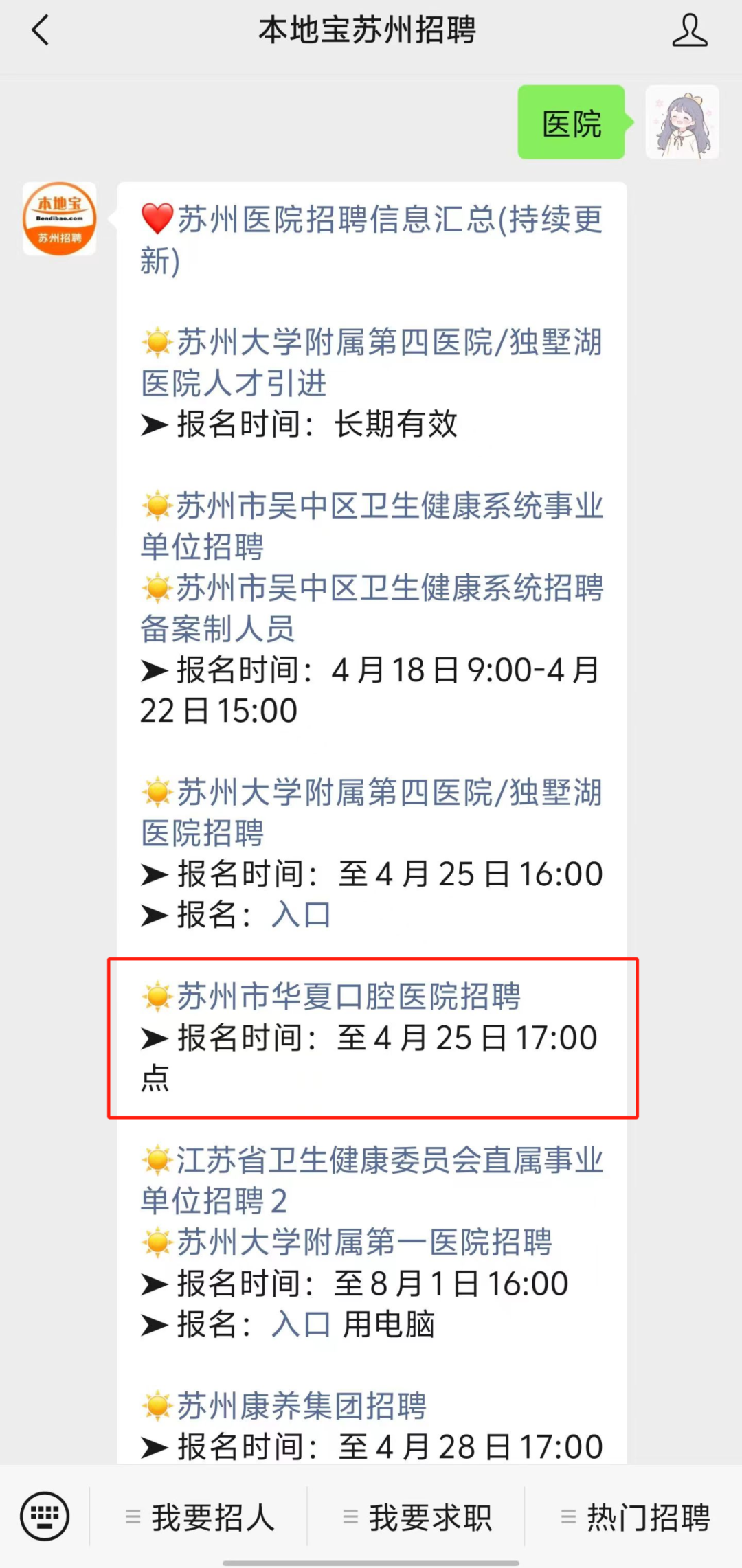Open the 热门招聘 menu

pos(636,1517)
